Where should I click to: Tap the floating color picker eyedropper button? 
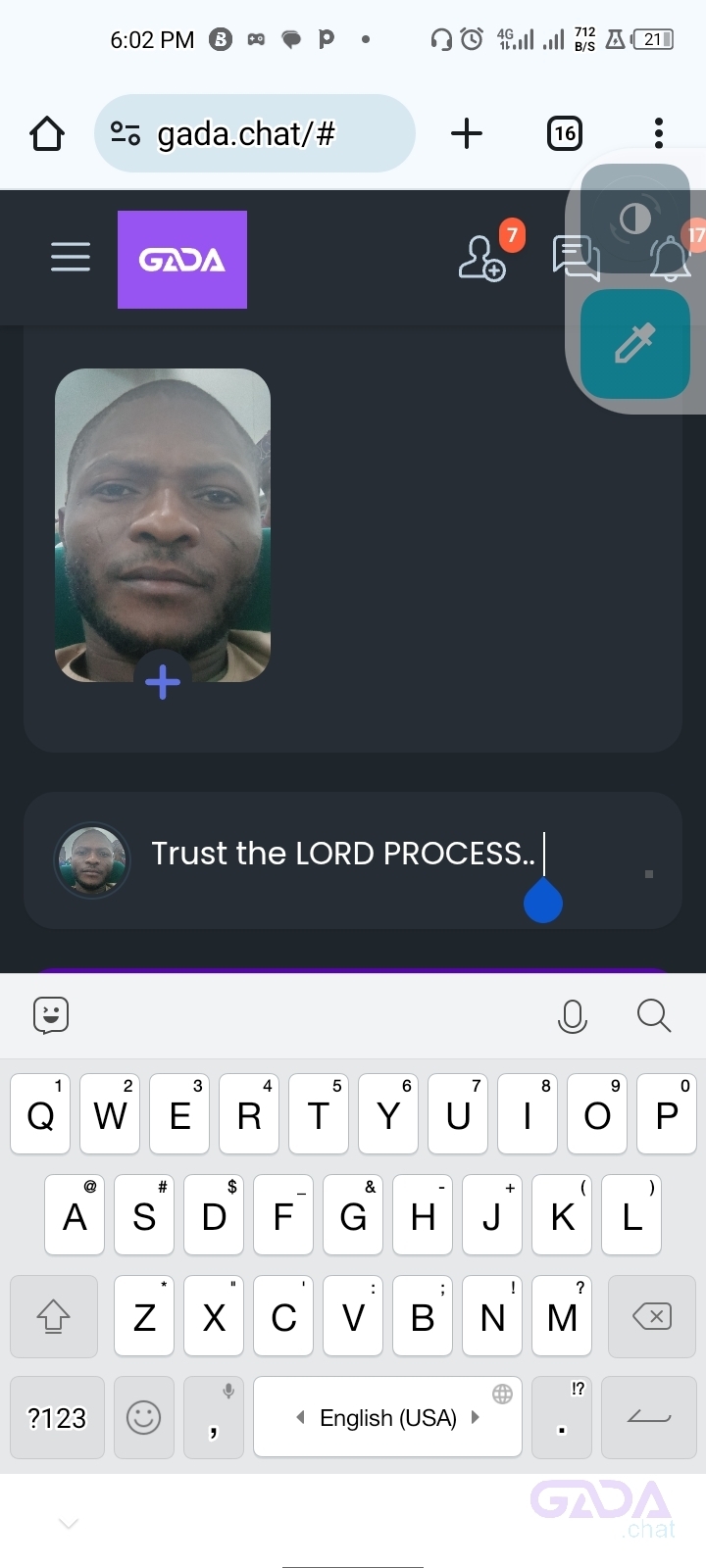tap(635, 344)
